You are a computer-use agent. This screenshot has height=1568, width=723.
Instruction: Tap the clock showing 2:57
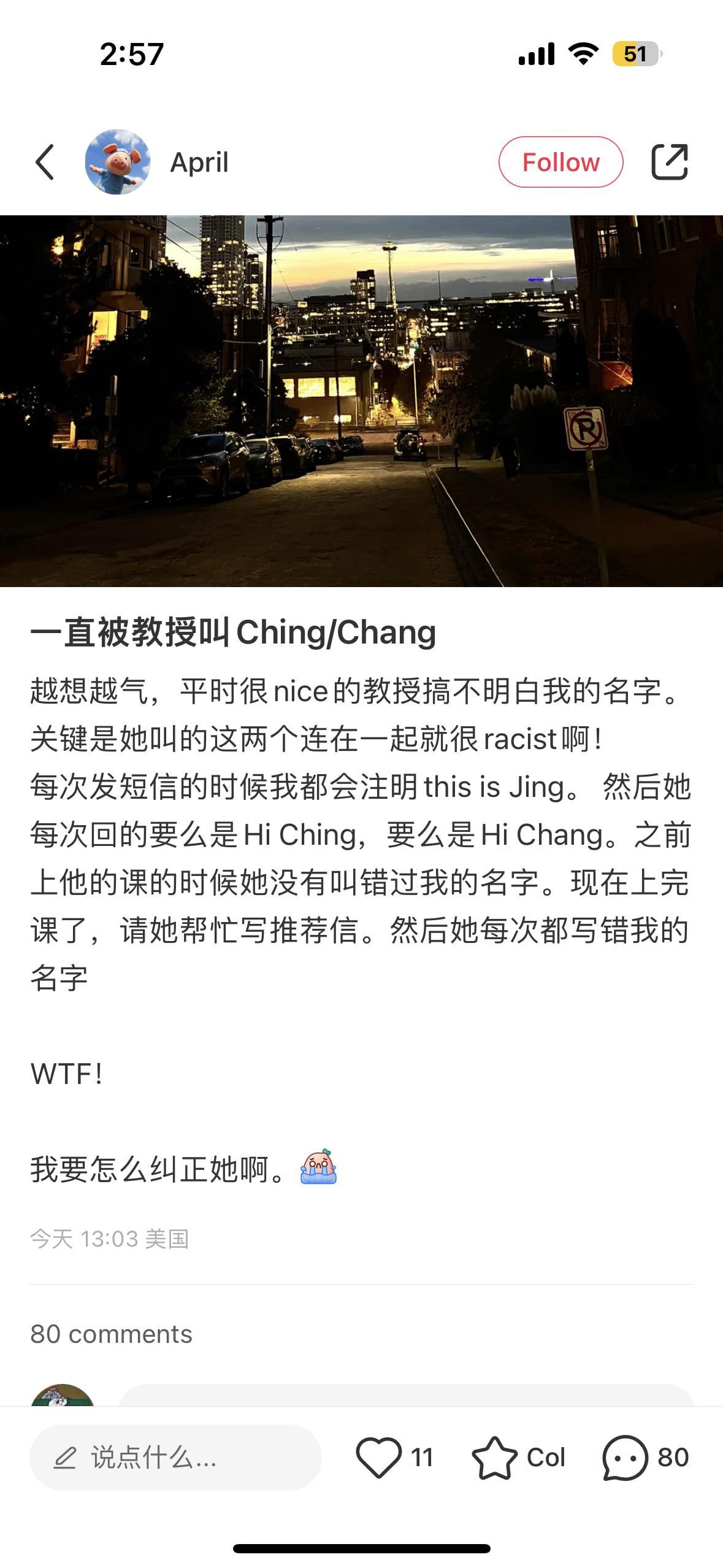131,54
